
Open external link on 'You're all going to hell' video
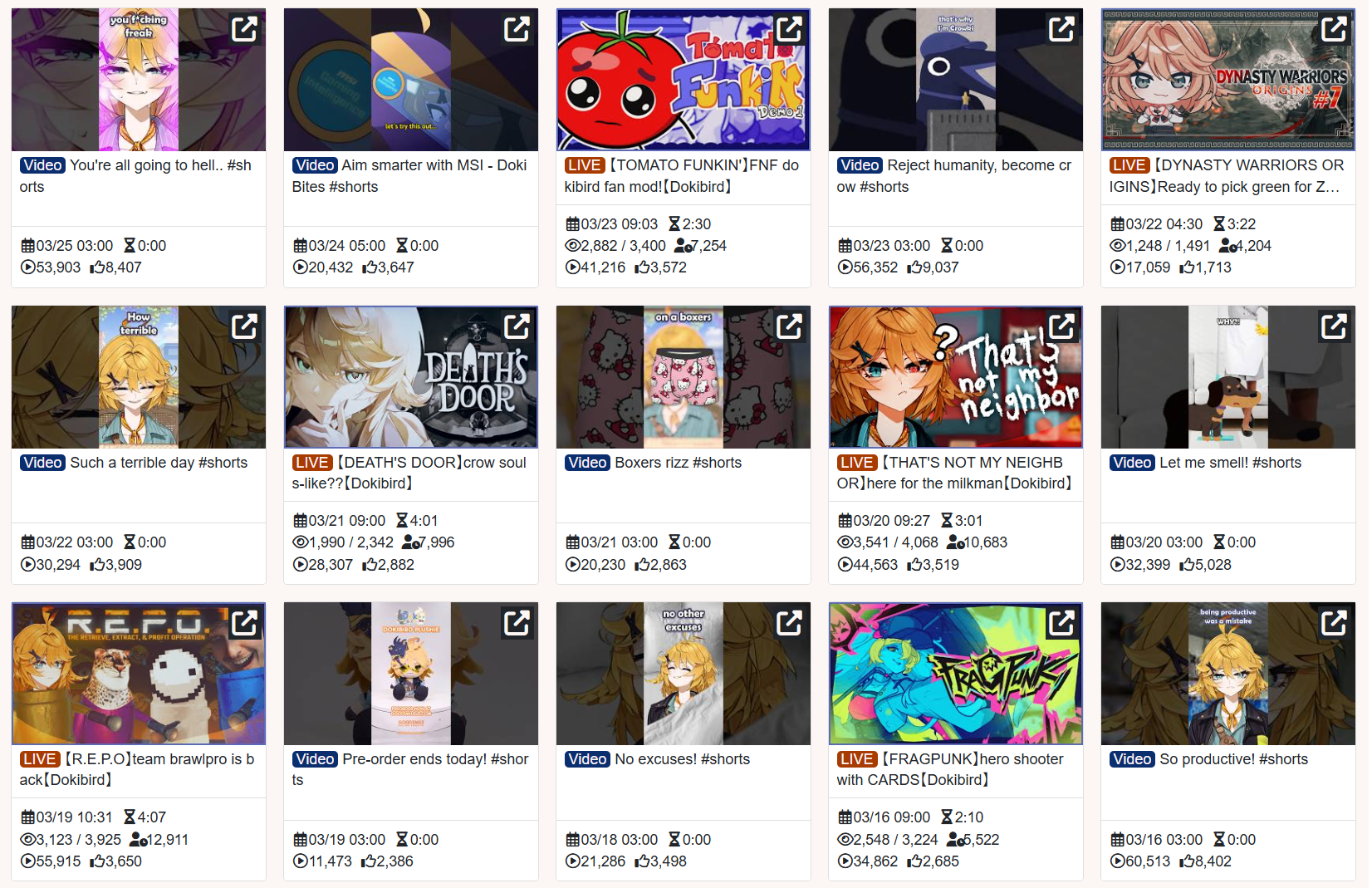(244, 29)
